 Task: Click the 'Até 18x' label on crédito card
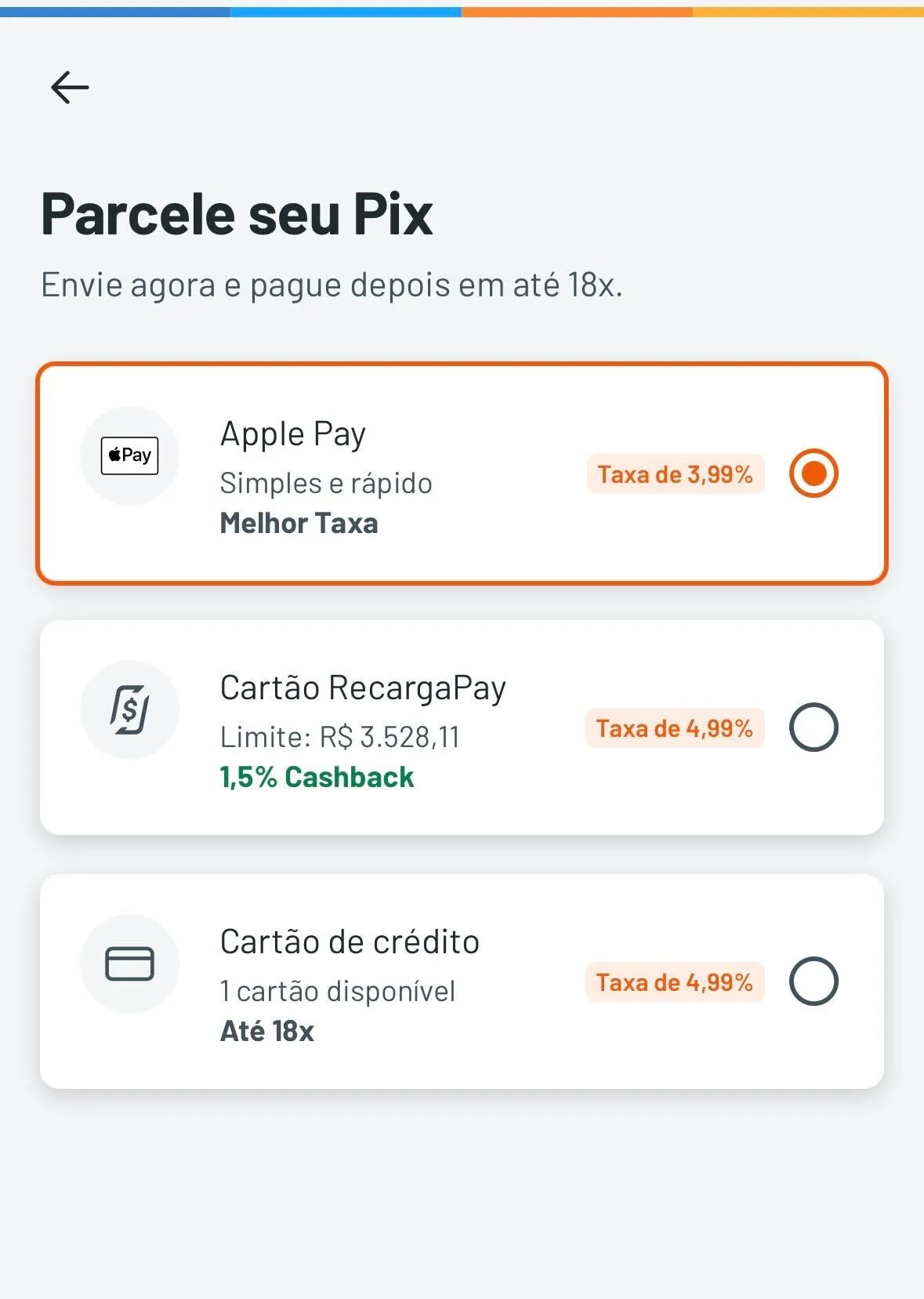pyautogui.click(x=266, y=1031)
